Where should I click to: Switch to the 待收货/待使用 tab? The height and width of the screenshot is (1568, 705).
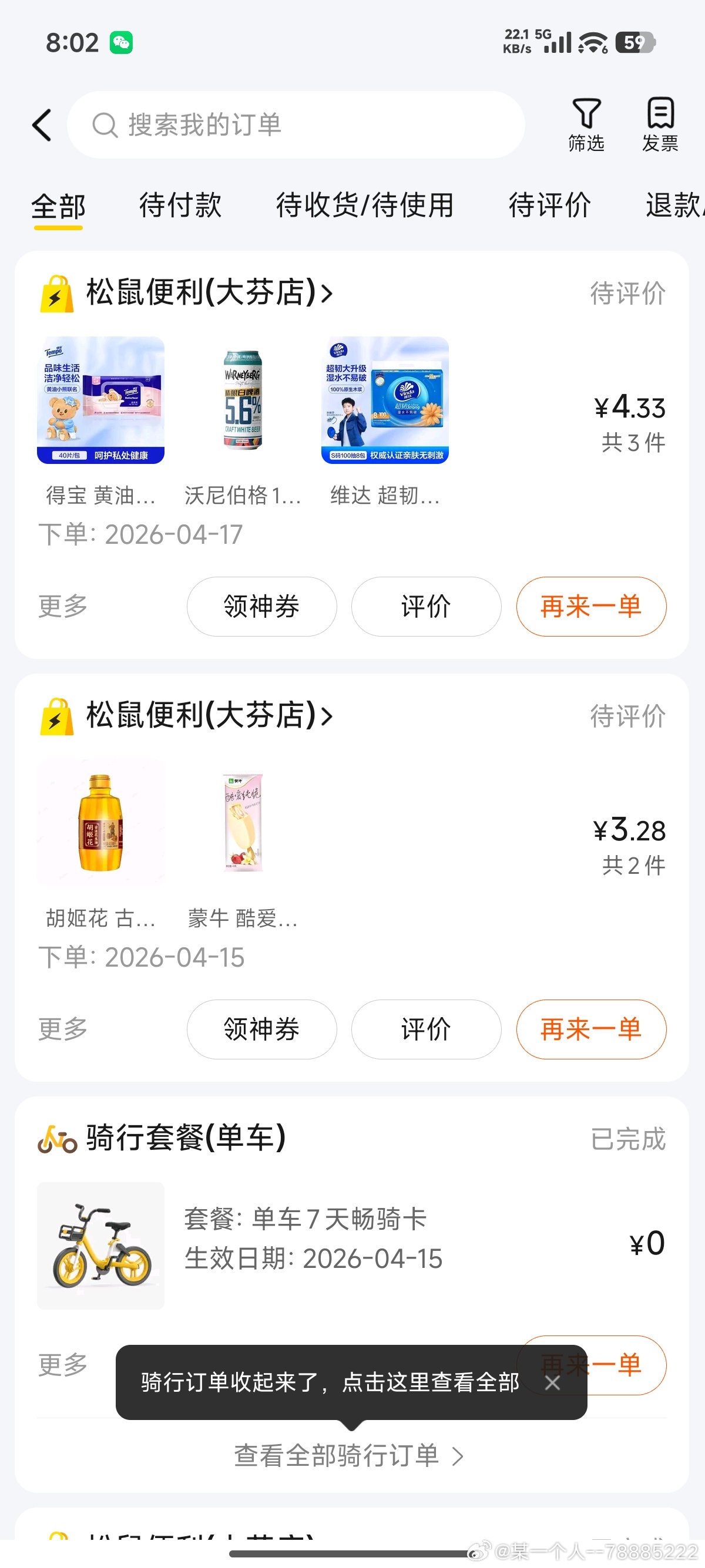(365, 205)
